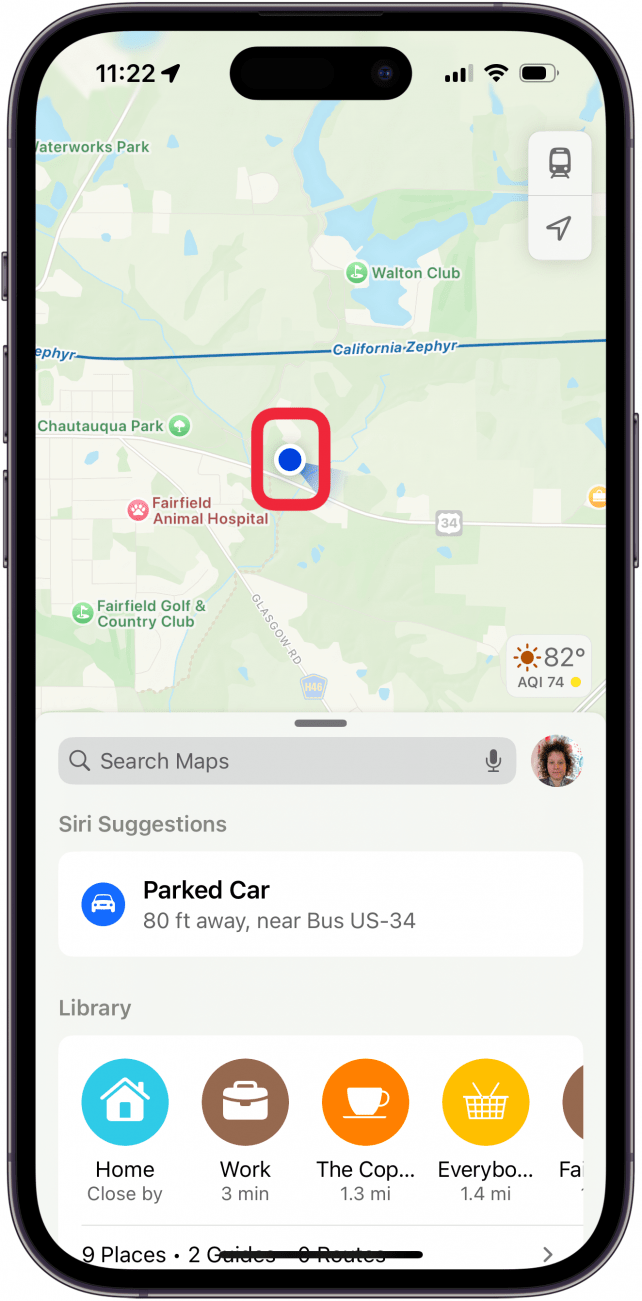Select the Work shortcut
The height and width of the screenshot is (1301, 642).
[245, 1102]
